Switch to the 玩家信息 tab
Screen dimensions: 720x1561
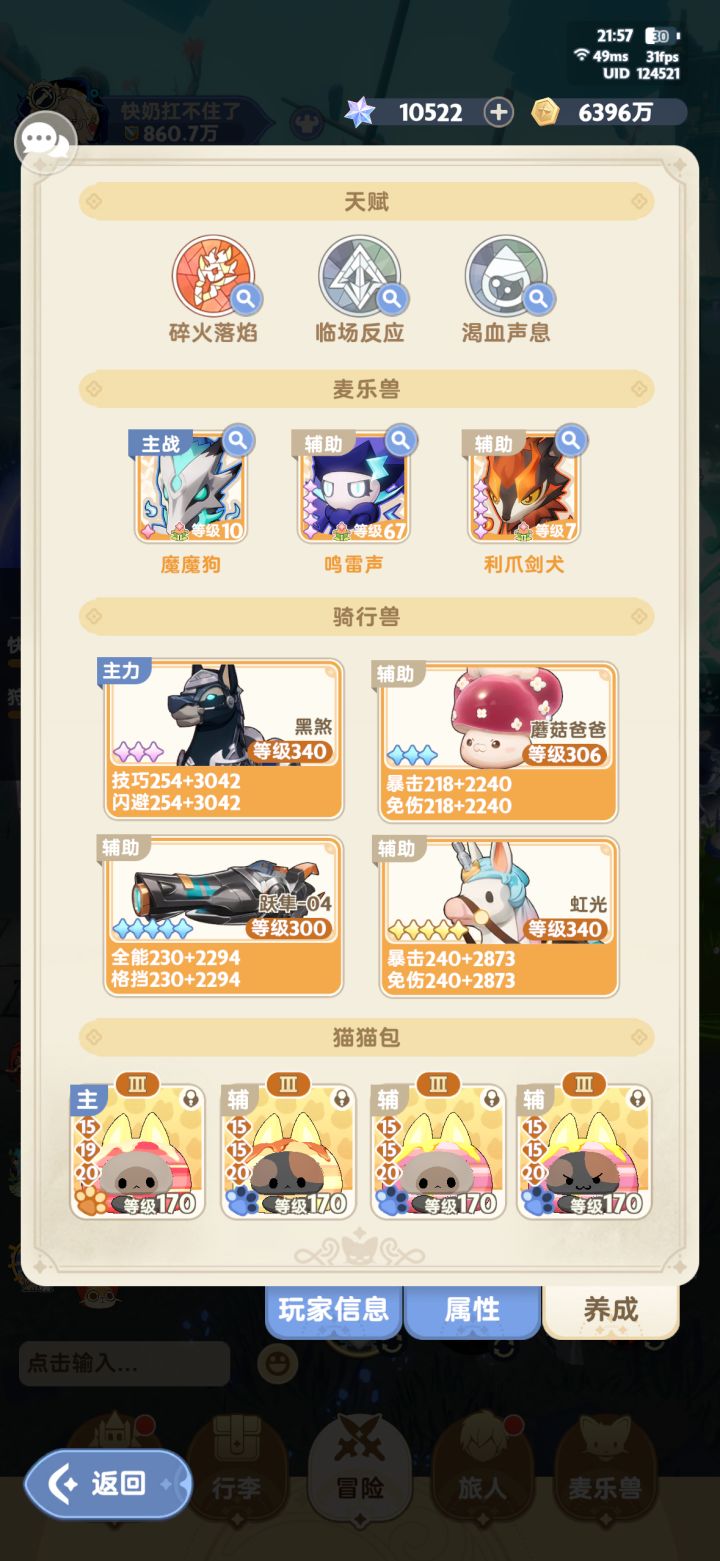(x=334, y=1310)
